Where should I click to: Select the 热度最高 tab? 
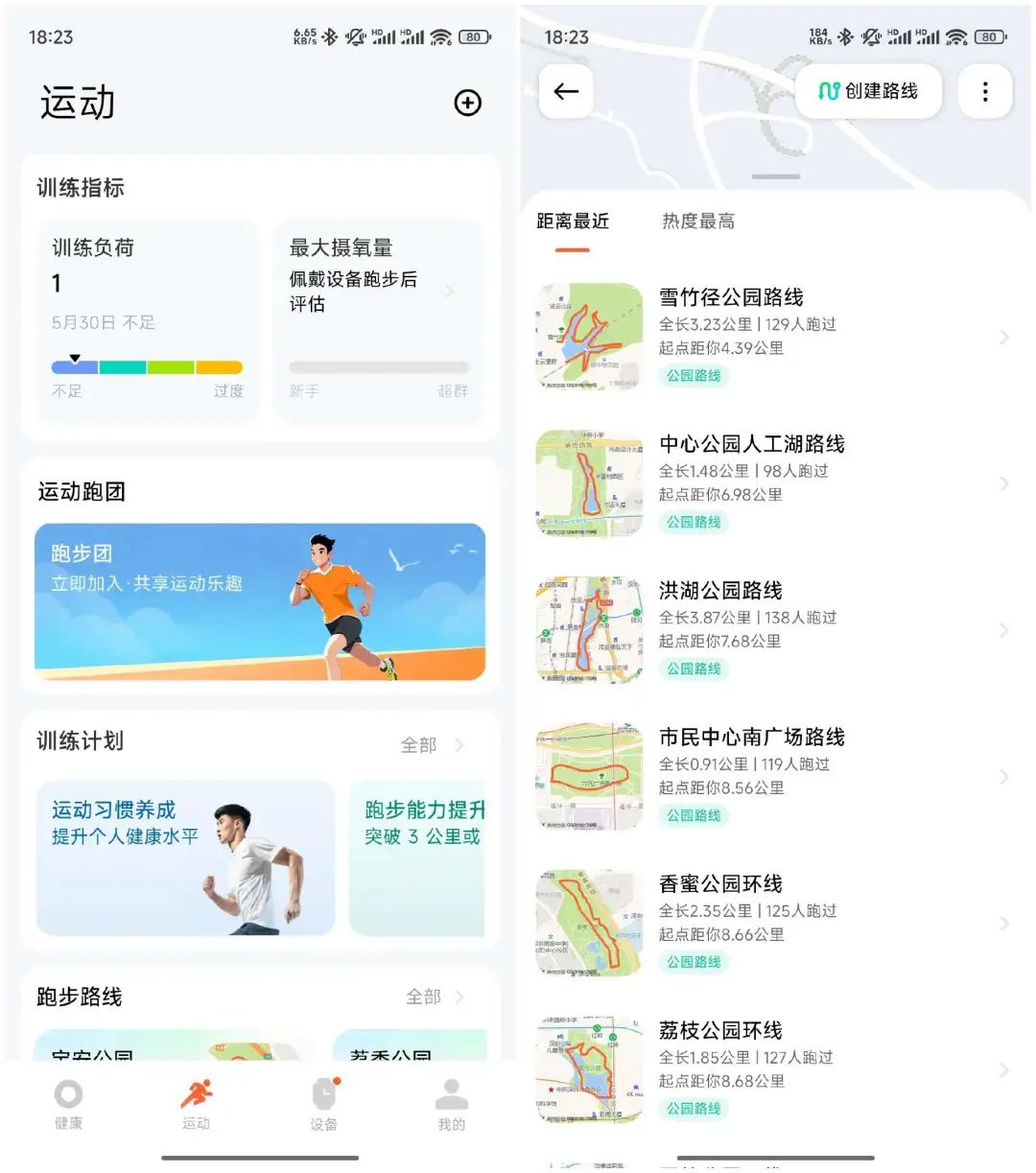click(x=698, y=222)
